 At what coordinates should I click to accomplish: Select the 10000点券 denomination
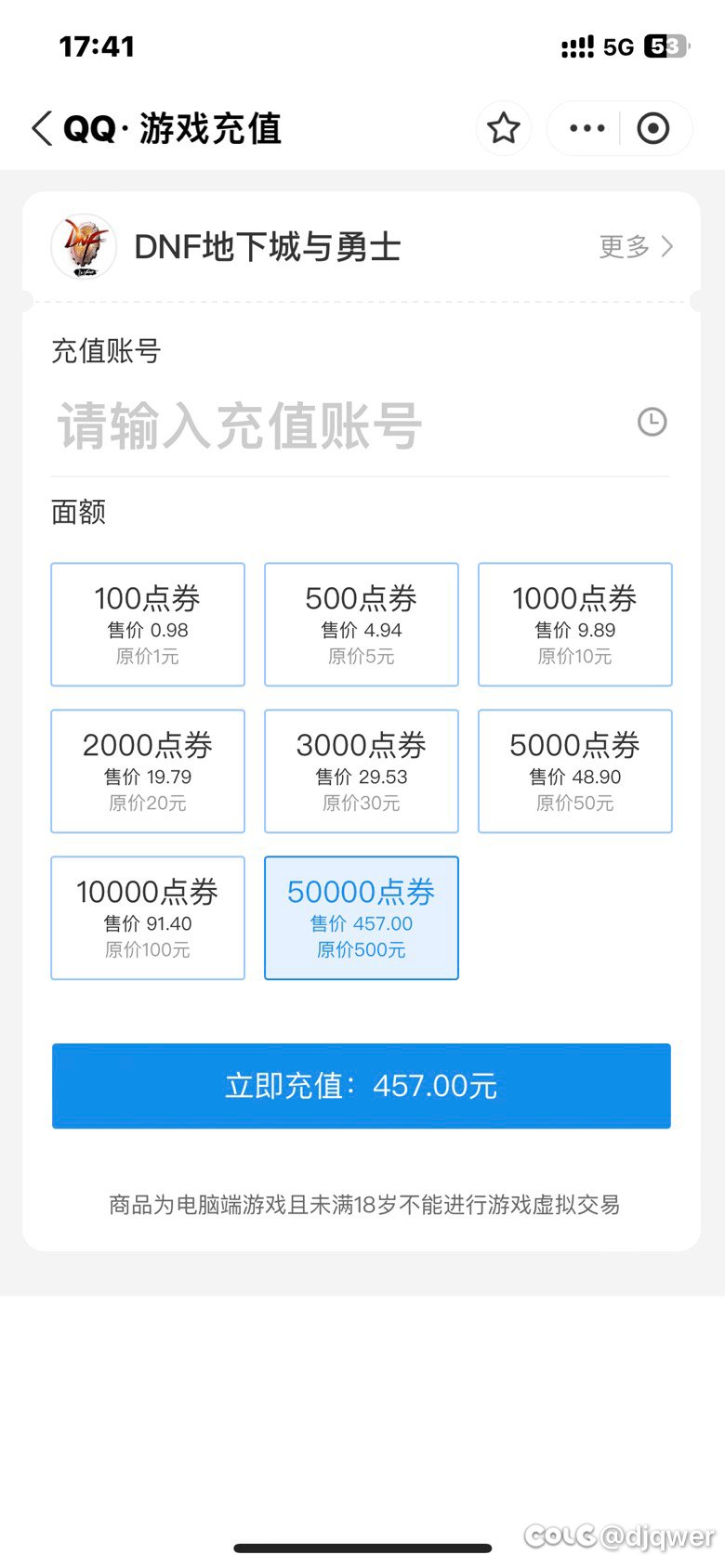pos(148,918)
